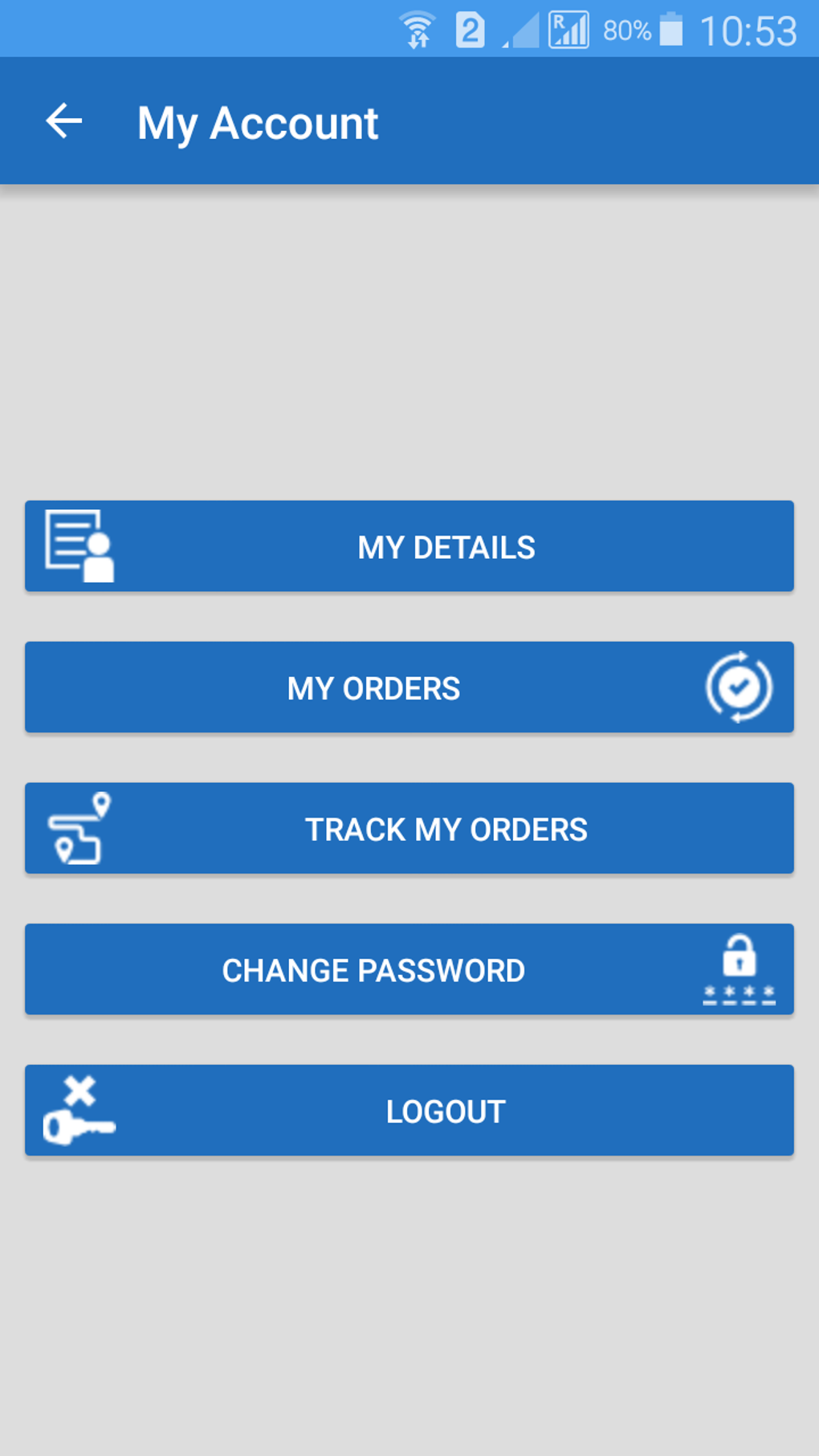Viewport: 819px width, 1456px height.
Task: Tap the back arrow in the header
Action: click(x=63, y=121)
